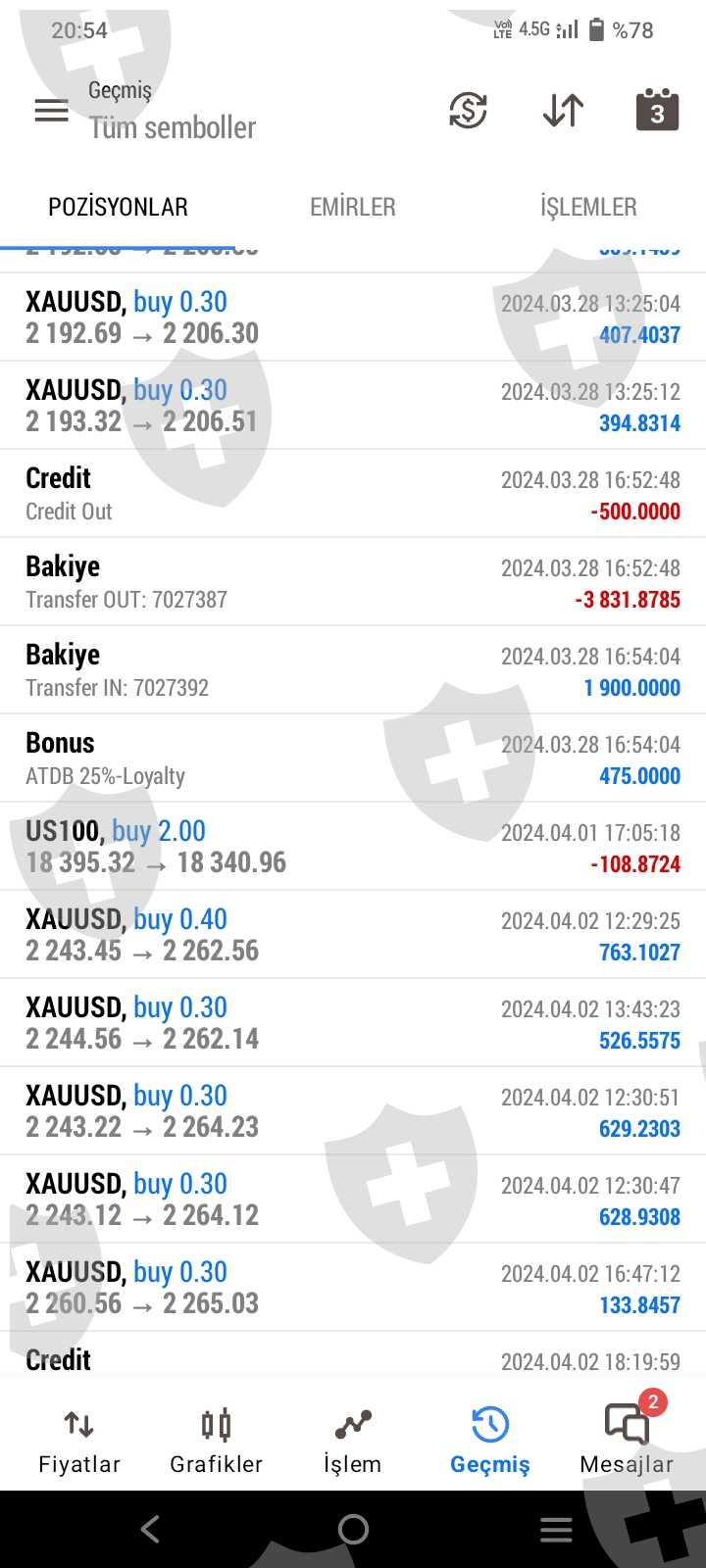Expand the US100 buy 2.00 position

(353, 847)
